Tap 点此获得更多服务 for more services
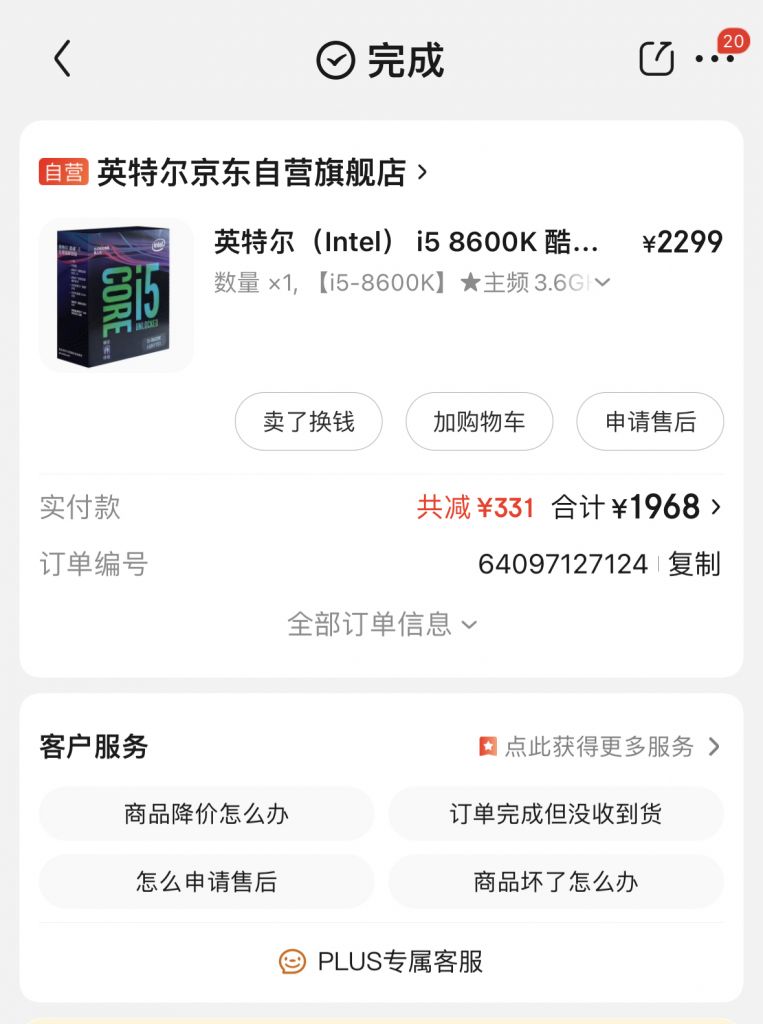This screenshot has height=1024, width=763. pos(590,746)
